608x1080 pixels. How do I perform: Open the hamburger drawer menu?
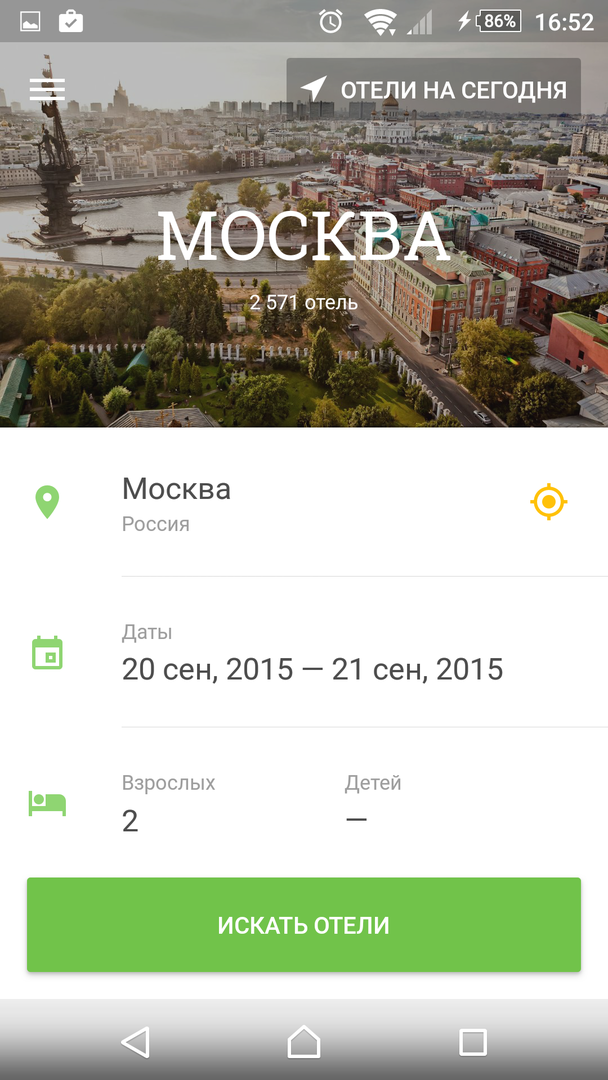pos(47,90)
